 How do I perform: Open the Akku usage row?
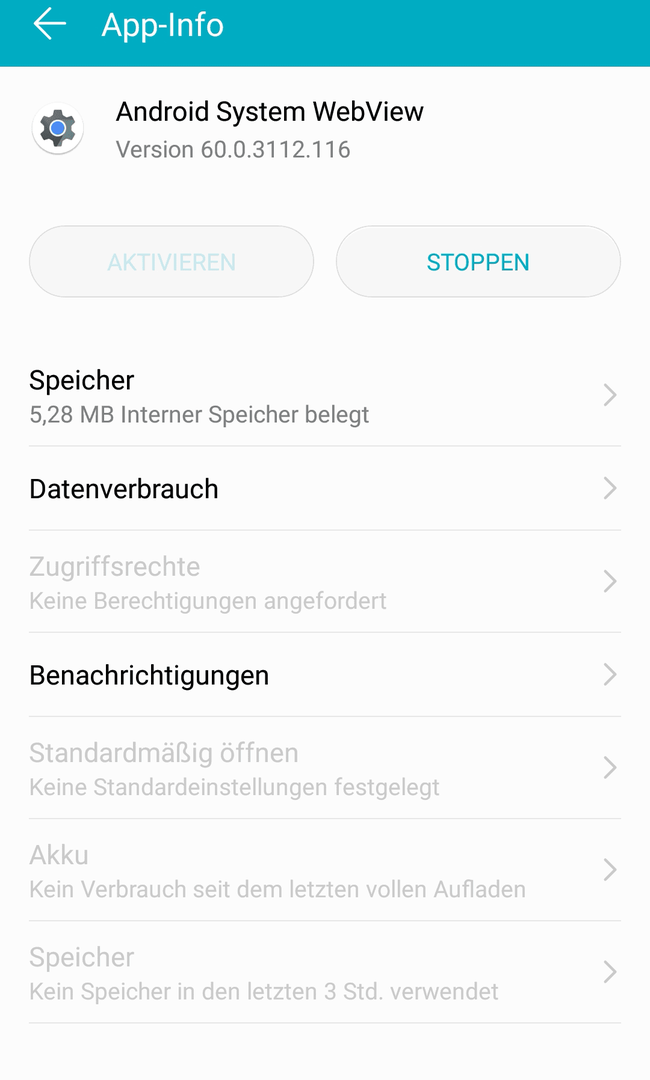tap(325, 870)
